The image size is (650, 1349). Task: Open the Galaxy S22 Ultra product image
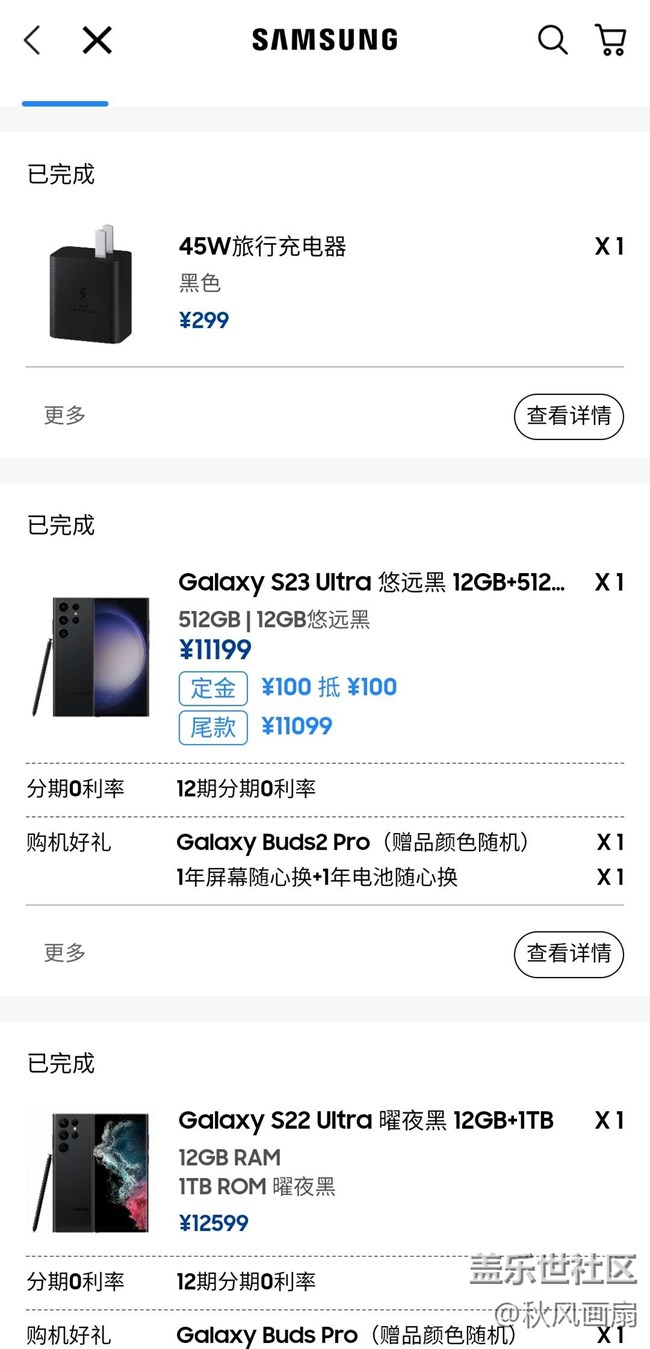click(90, 1171)
